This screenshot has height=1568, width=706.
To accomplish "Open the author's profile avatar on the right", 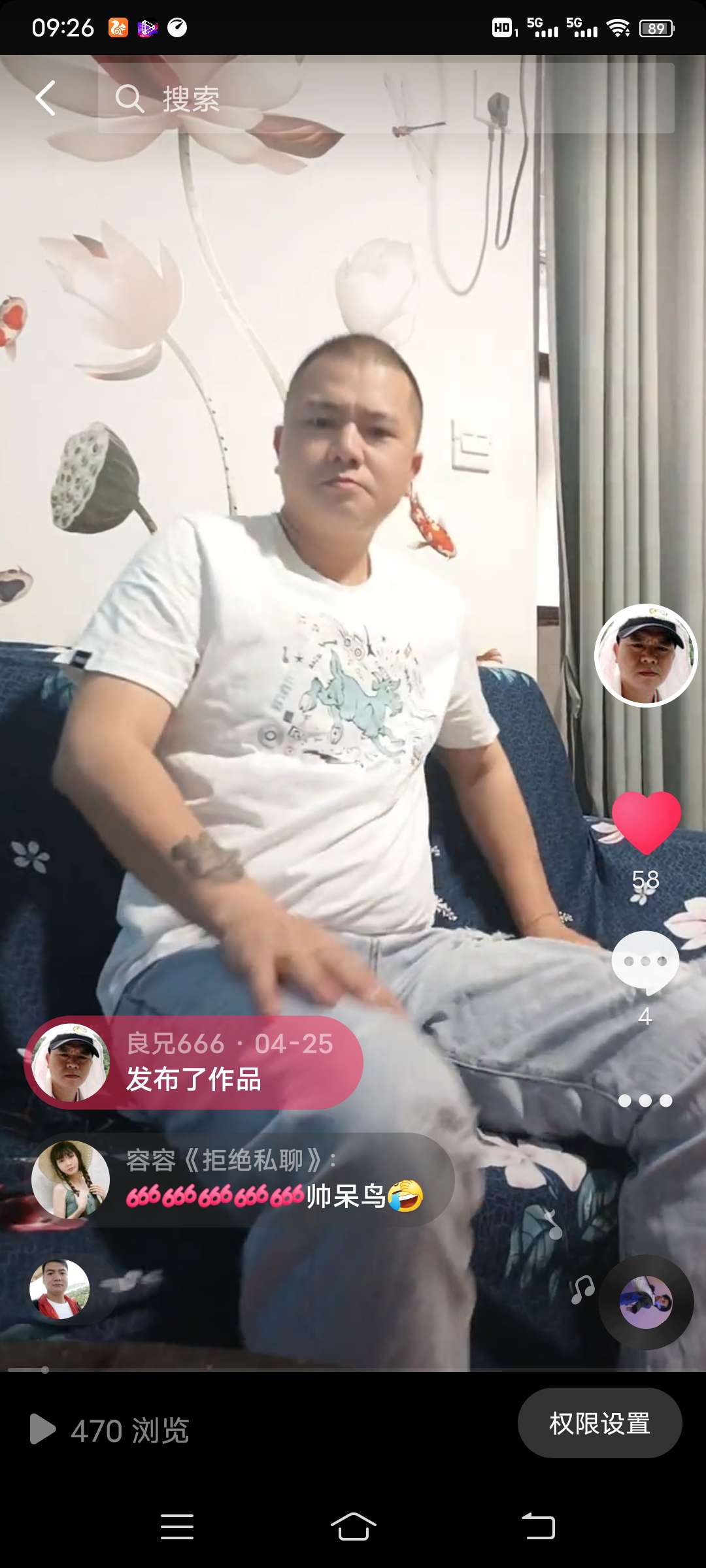I will tap(646, 655).
